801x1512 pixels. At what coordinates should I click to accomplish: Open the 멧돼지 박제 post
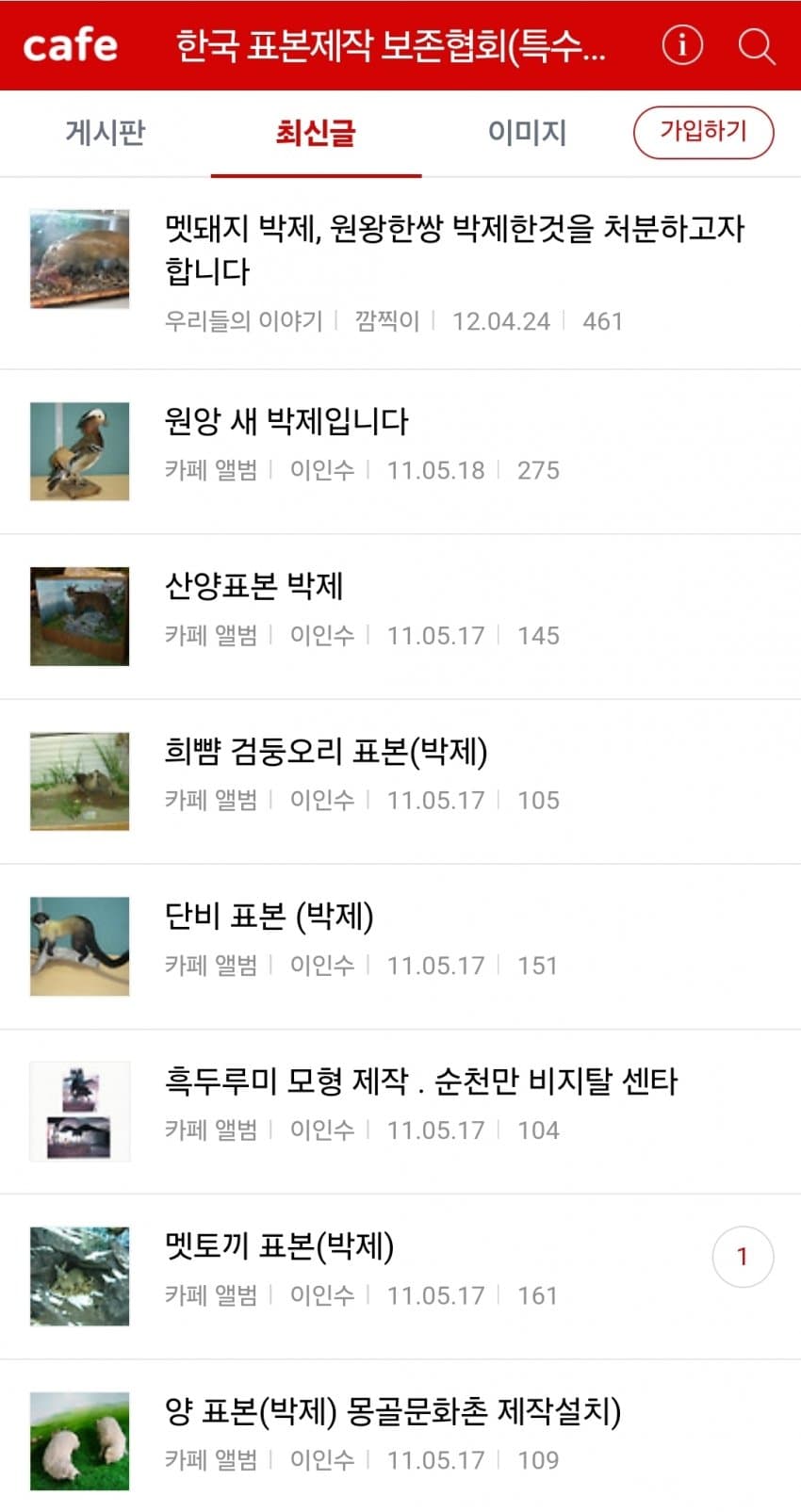[400, 273]
